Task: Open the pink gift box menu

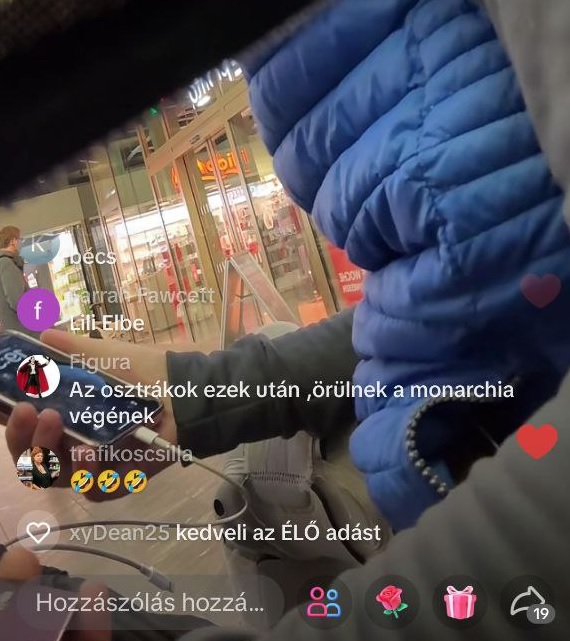Action: click(x=460, y=603)
